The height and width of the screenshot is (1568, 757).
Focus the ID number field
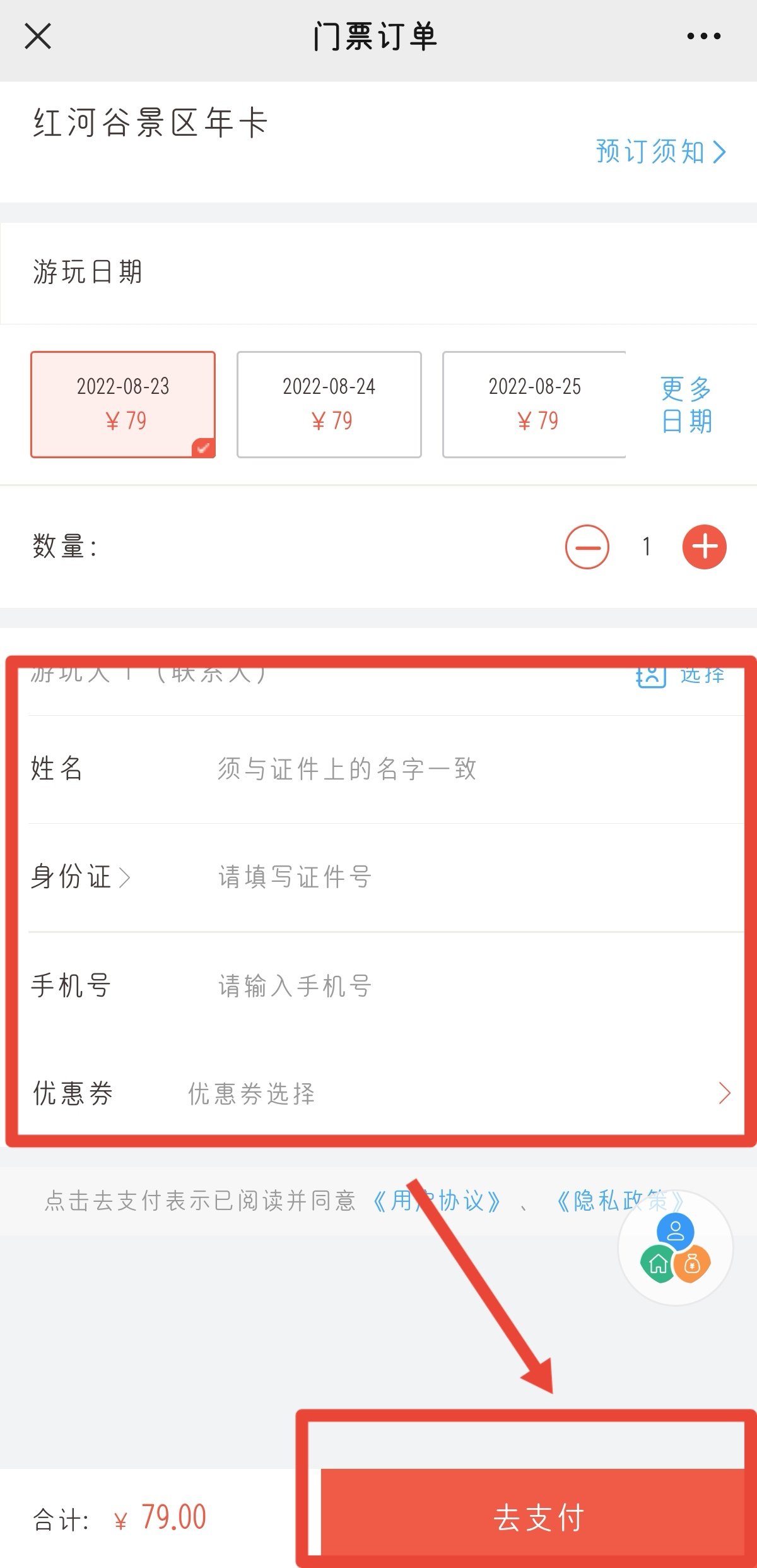[442, 877]
